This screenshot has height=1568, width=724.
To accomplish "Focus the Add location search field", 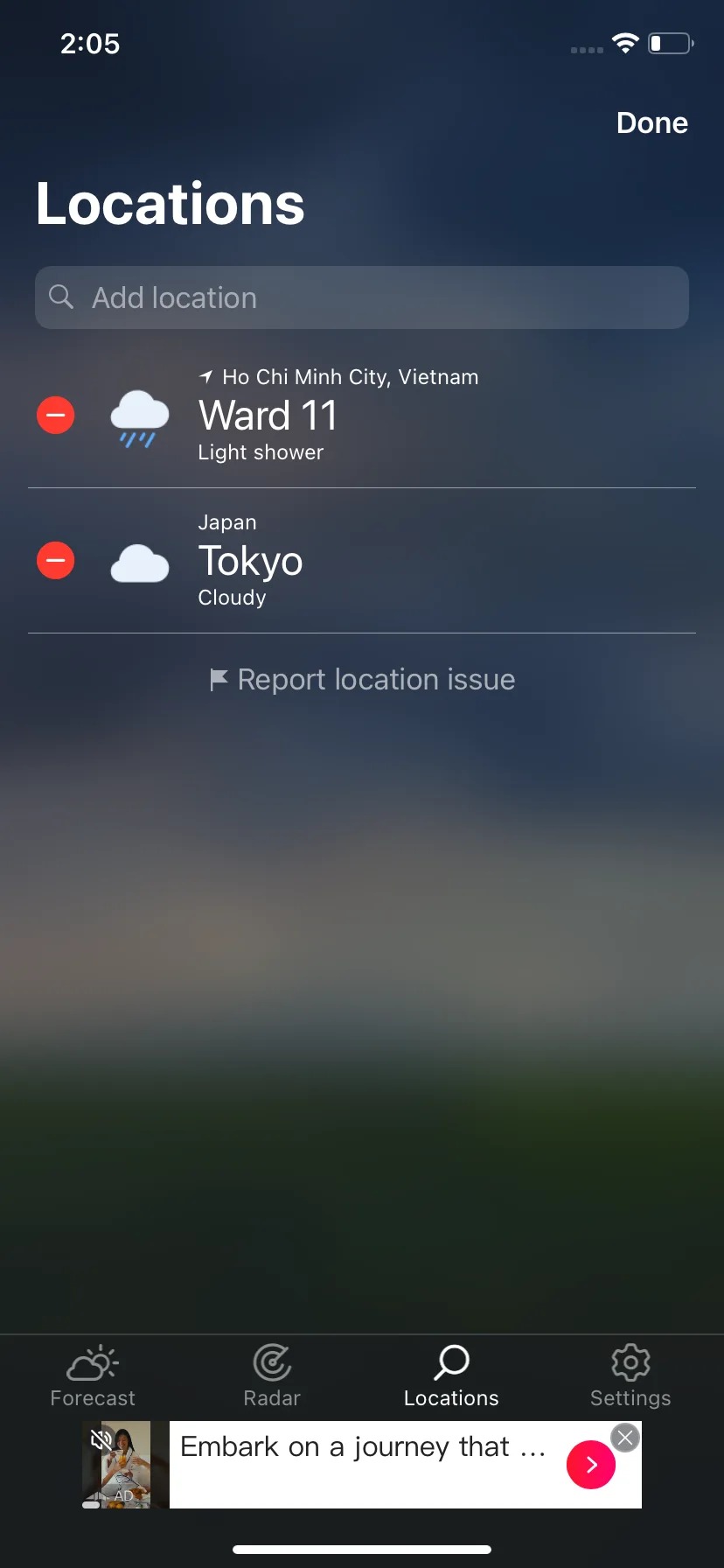I will point(362,297).
